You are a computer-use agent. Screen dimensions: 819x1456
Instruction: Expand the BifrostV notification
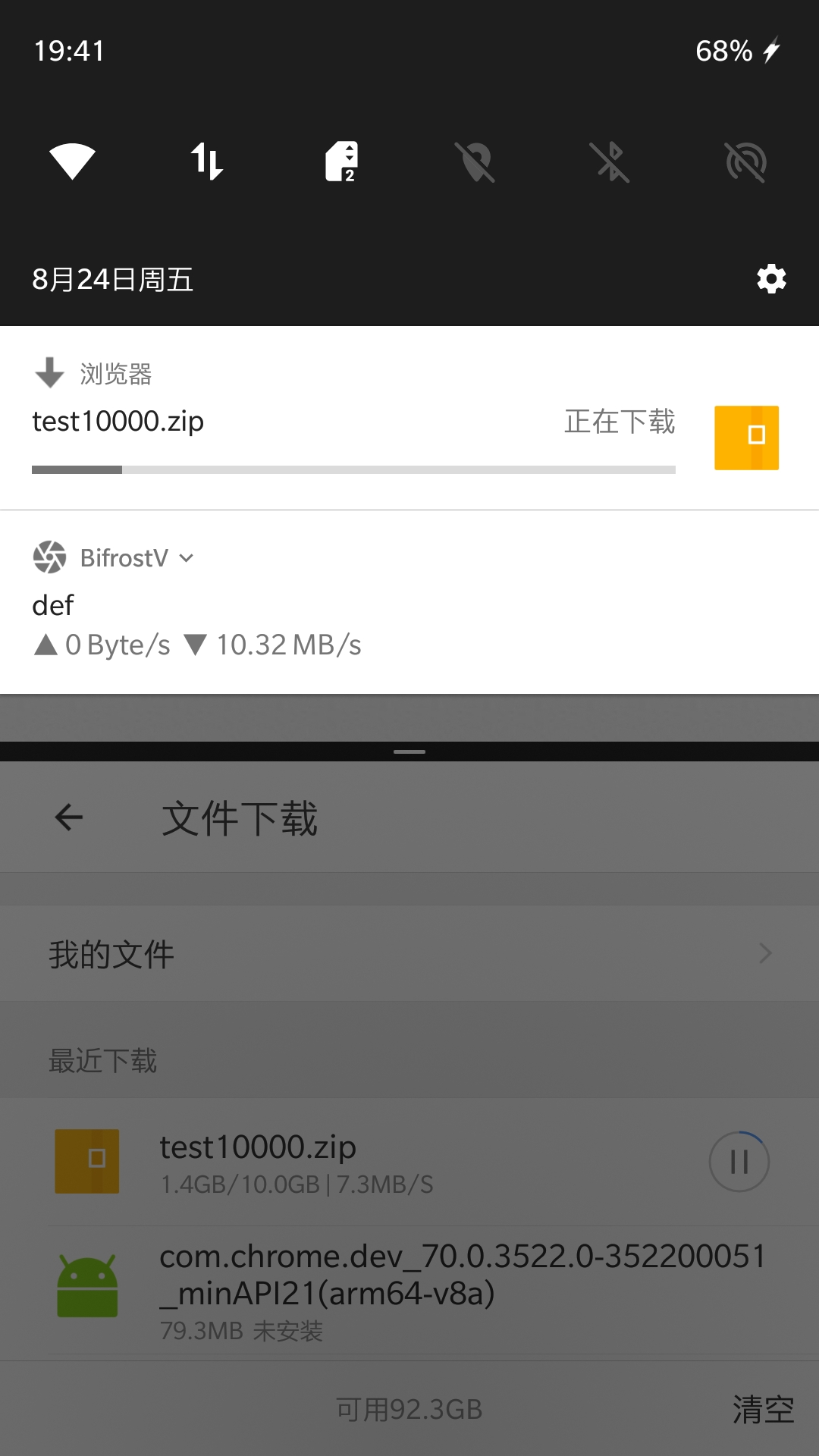click(187, 558)
